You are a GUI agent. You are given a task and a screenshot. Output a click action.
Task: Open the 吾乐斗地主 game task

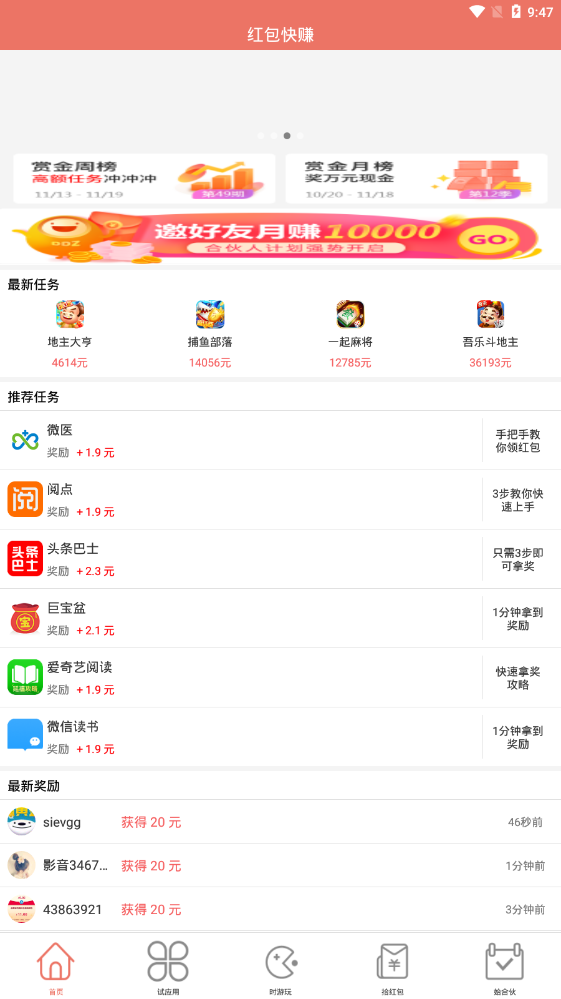(490, 334)
